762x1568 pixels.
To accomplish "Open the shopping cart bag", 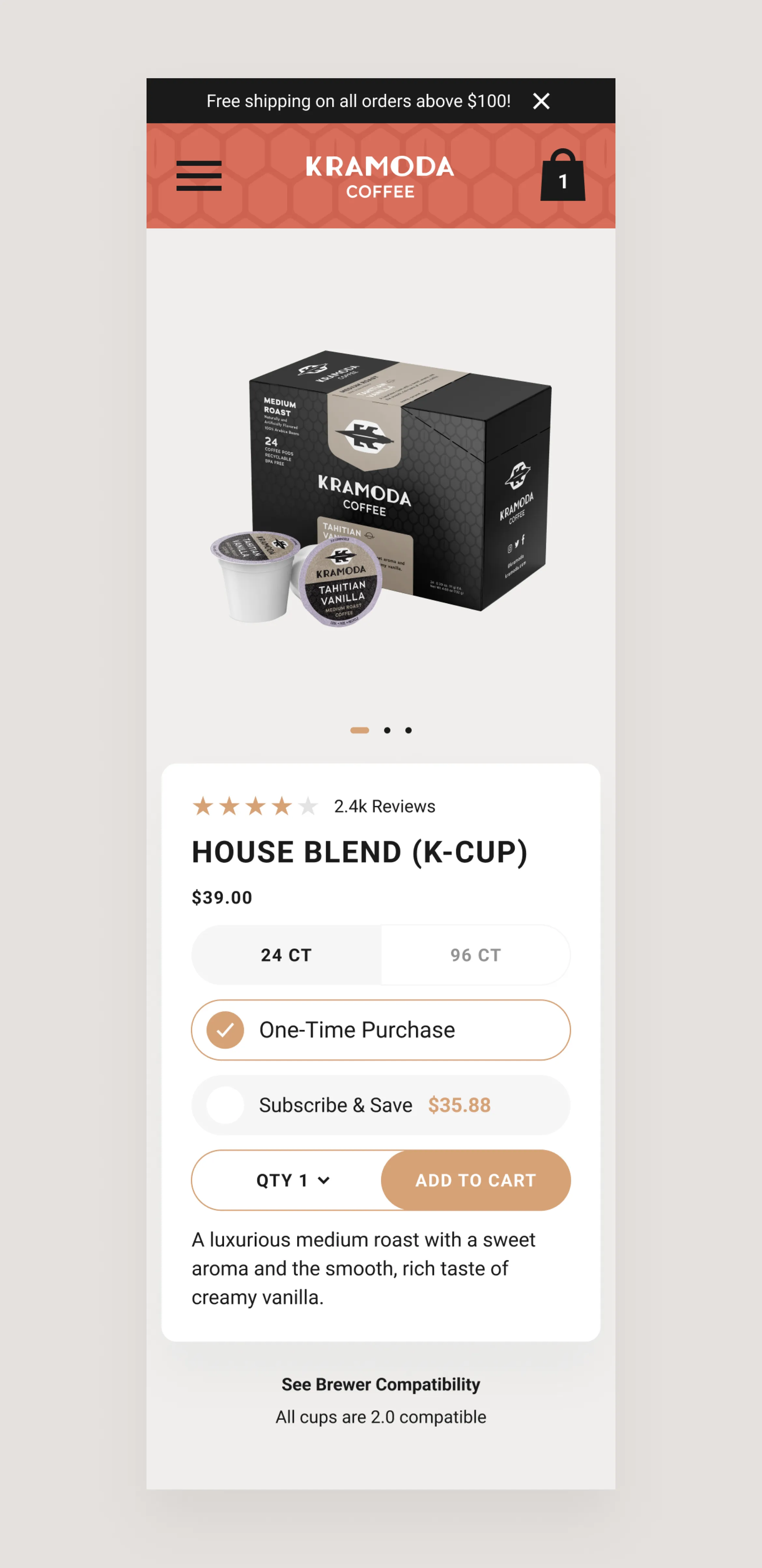I will tap(562, 176).
